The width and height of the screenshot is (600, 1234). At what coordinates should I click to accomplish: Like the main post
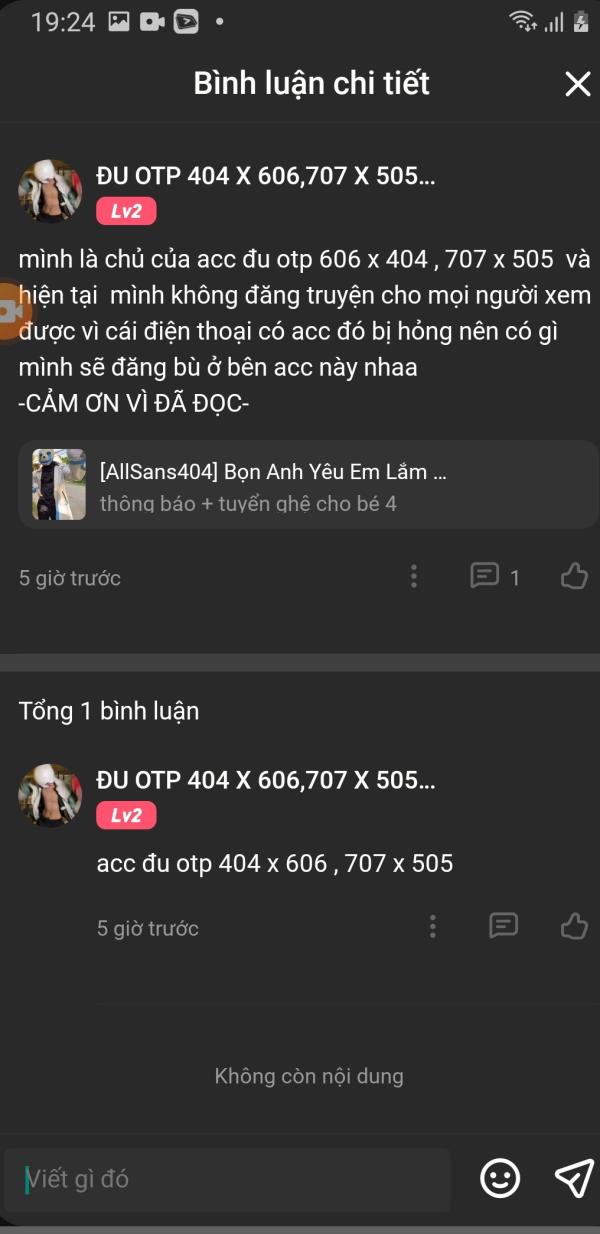coord(574,576)
